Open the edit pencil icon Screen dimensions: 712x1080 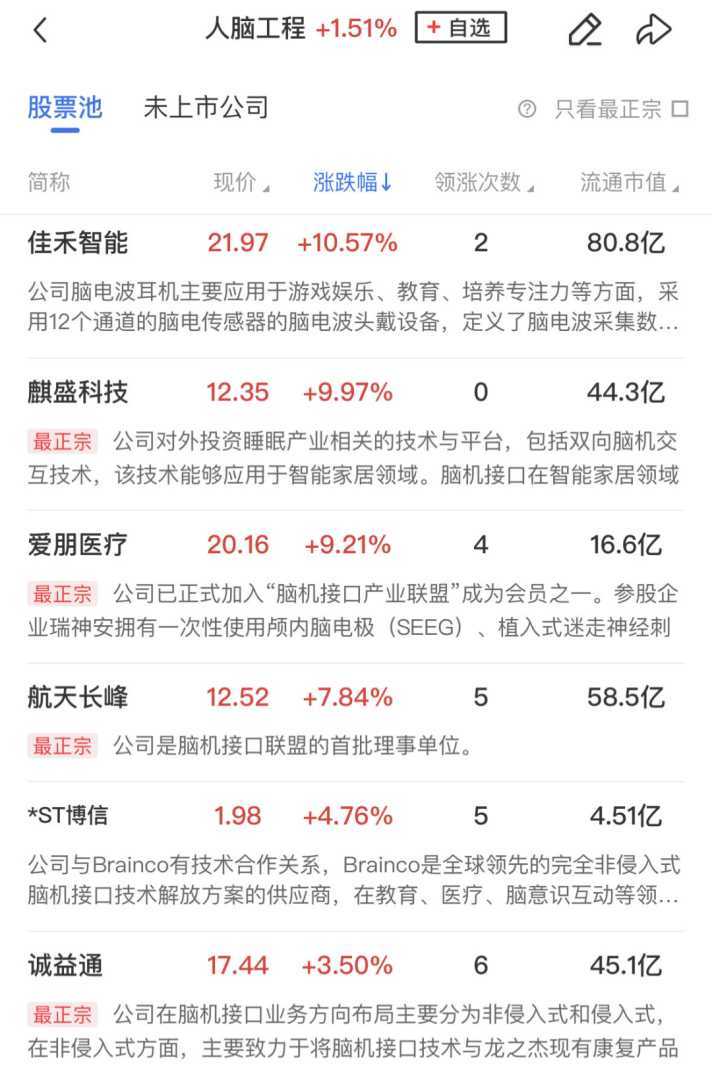[x=585, y=31]
